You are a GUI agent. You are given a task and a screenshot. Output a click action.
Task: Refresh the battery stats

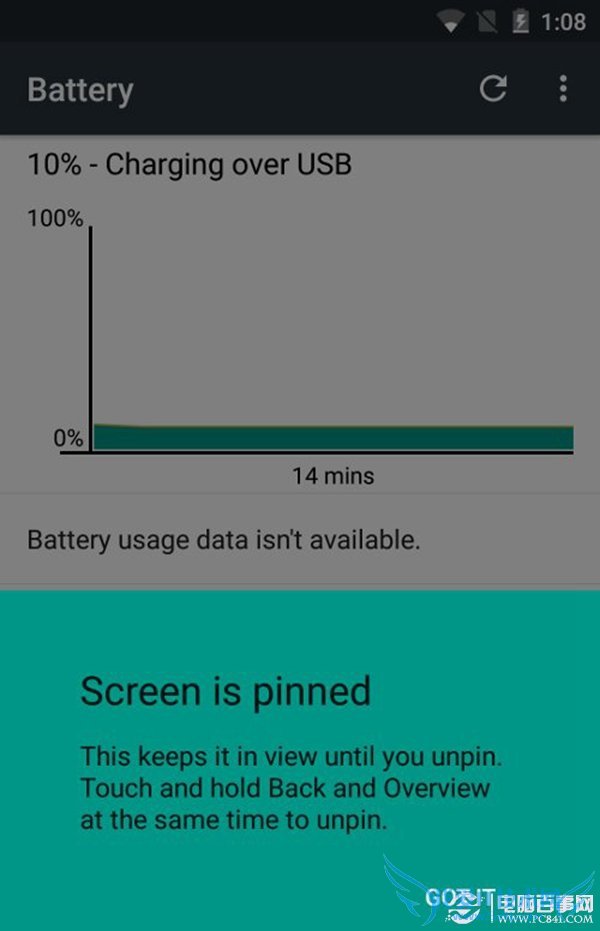[x=493, y=89]
